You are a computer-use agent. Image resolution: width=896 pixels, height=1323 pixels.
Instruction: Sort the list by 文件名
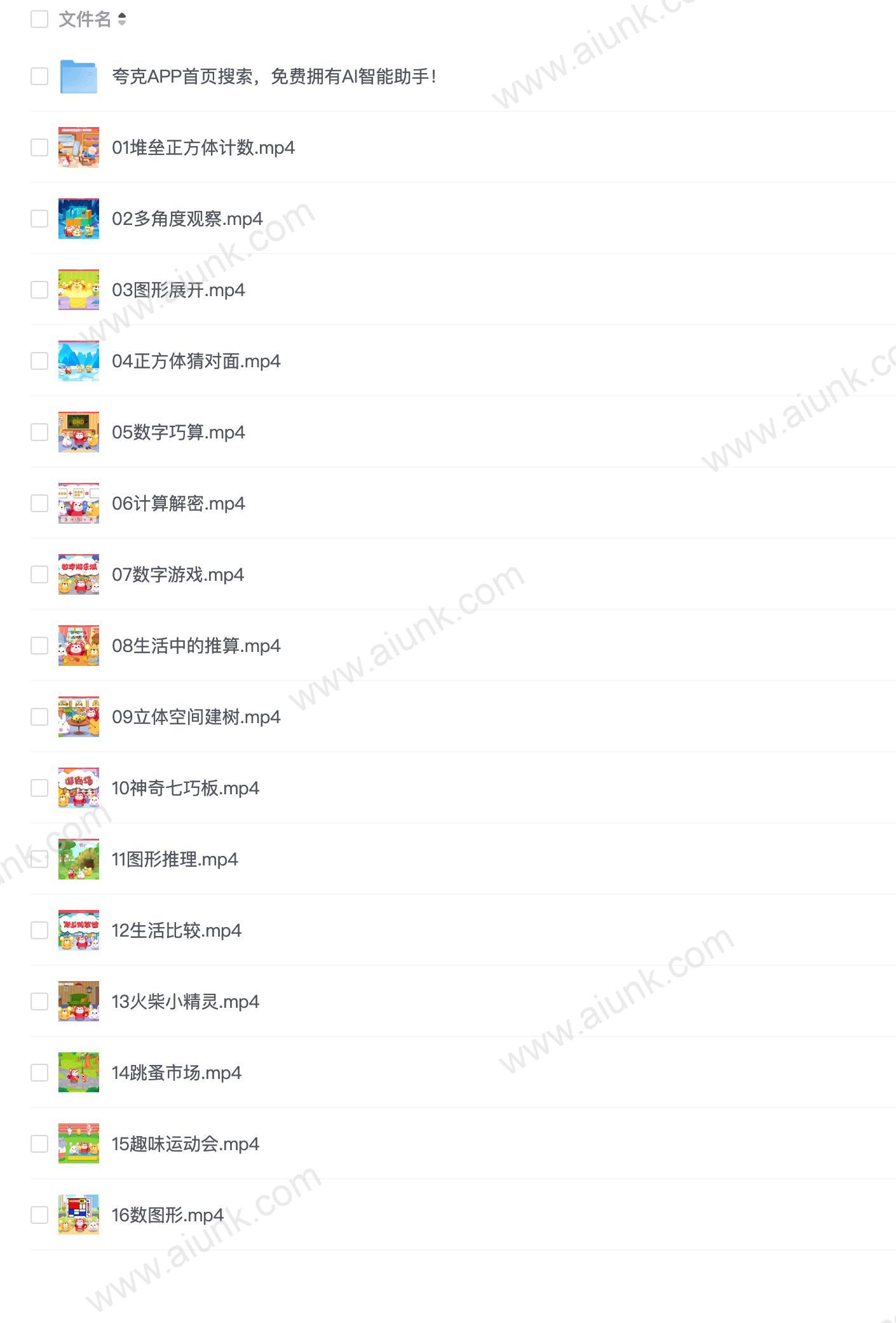(121, 20)
